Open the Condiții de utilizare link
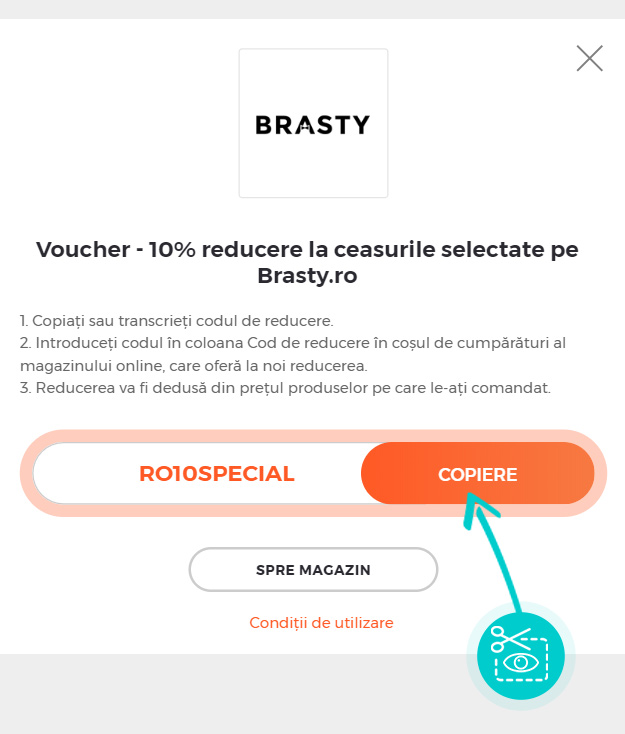The height and width of the screenshot is (734, 625). coord(321,623)
